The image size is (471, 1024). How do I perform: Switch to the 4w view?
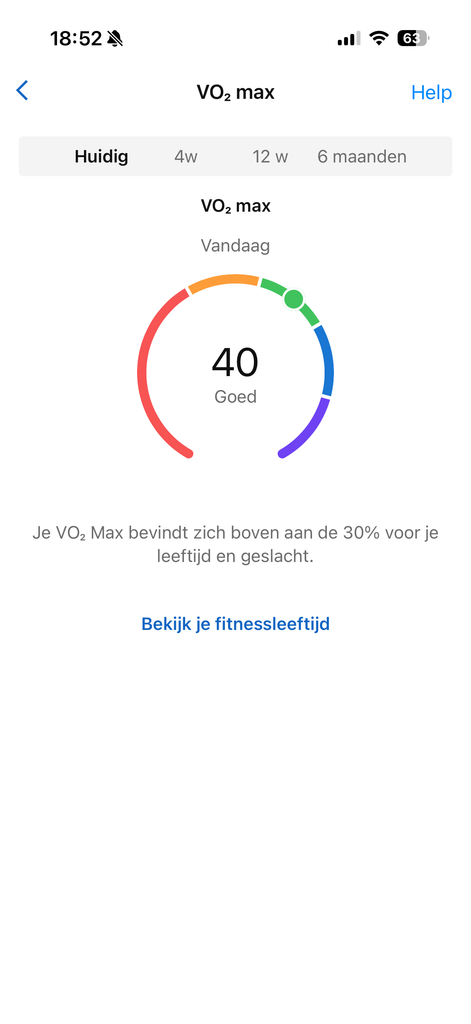point(186,157)
